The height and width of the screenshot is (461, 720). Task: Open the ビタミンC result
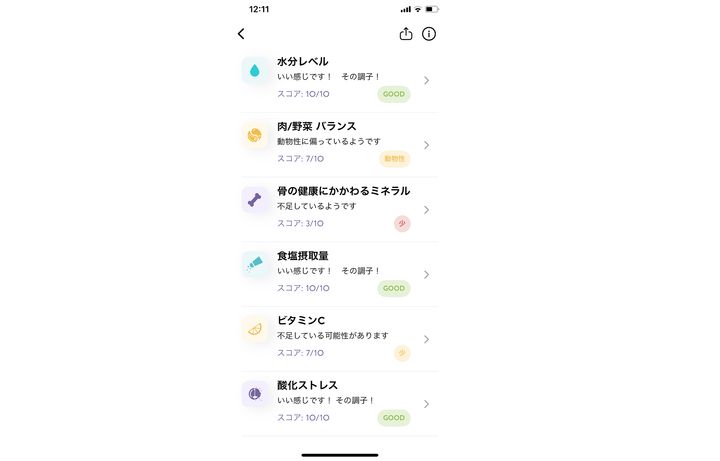[339, 338]
